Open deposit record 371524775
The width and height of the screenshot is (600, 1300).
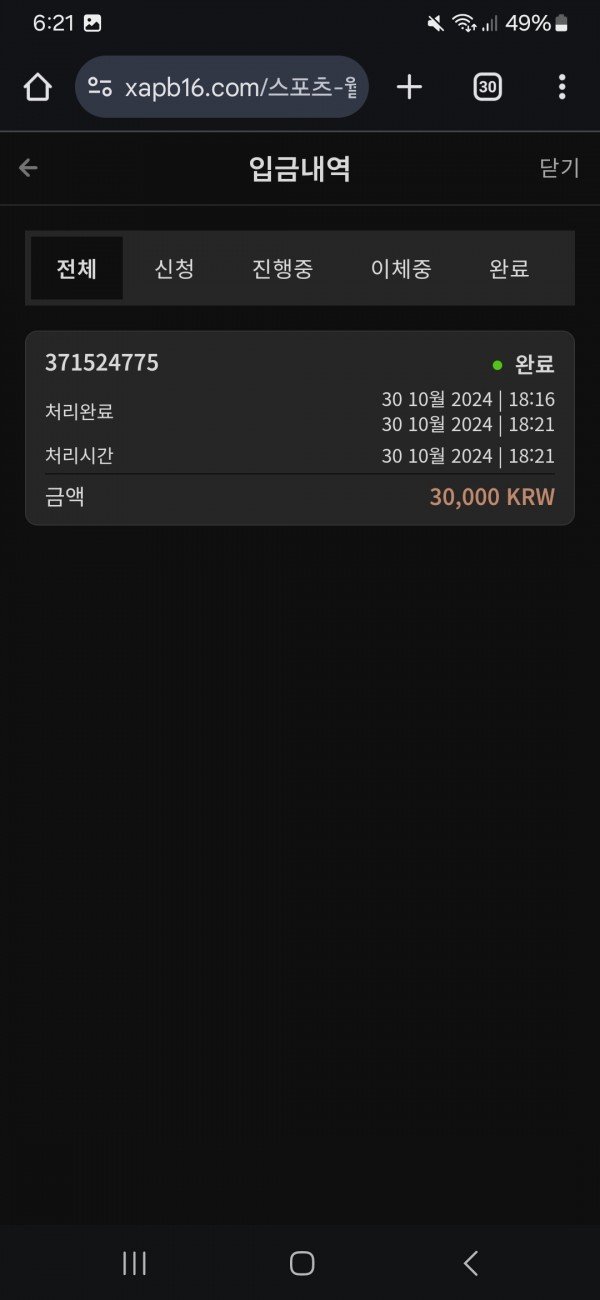coord(300,428)
